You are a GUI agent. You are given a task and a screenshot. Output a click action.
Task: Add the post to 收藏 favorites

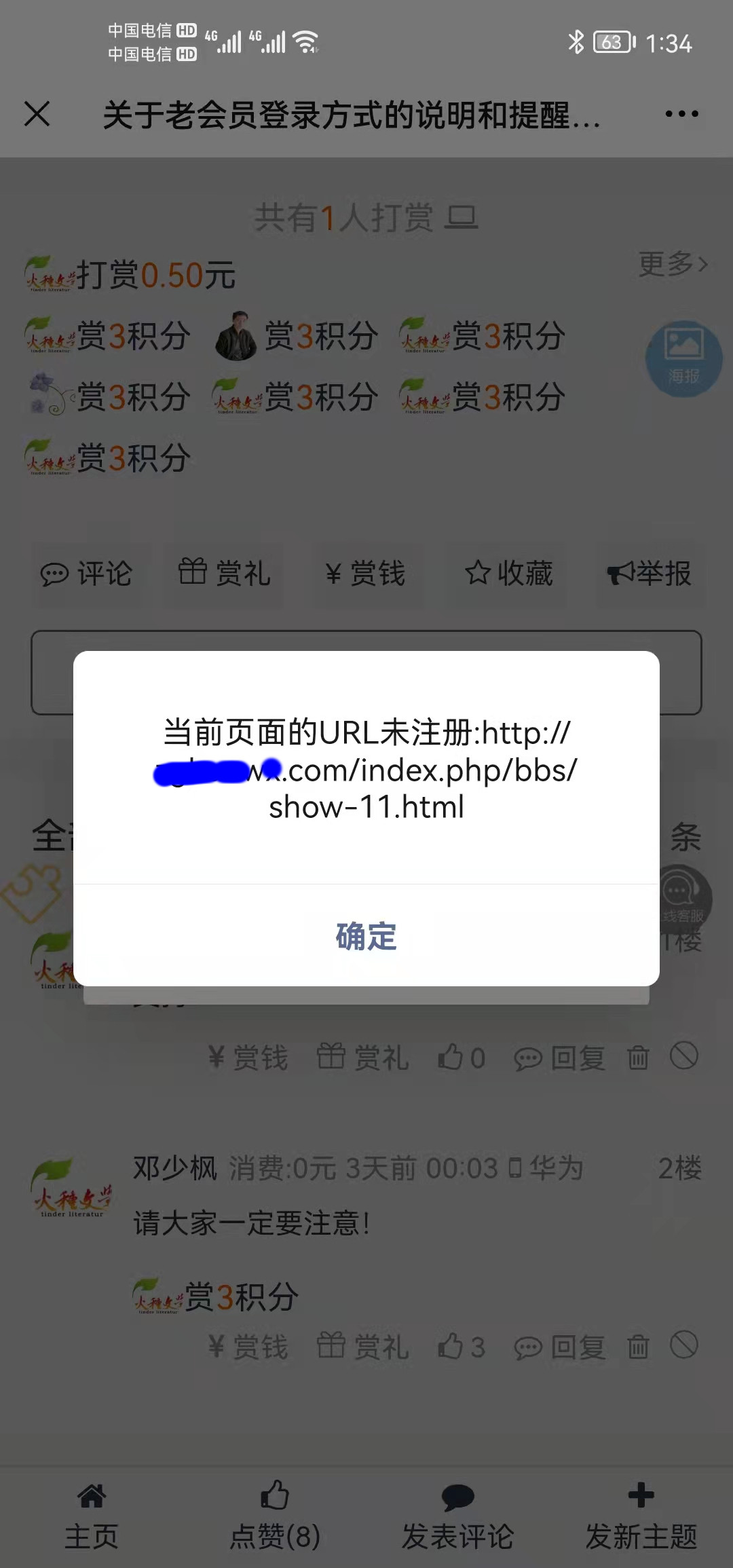pos(508,574)
